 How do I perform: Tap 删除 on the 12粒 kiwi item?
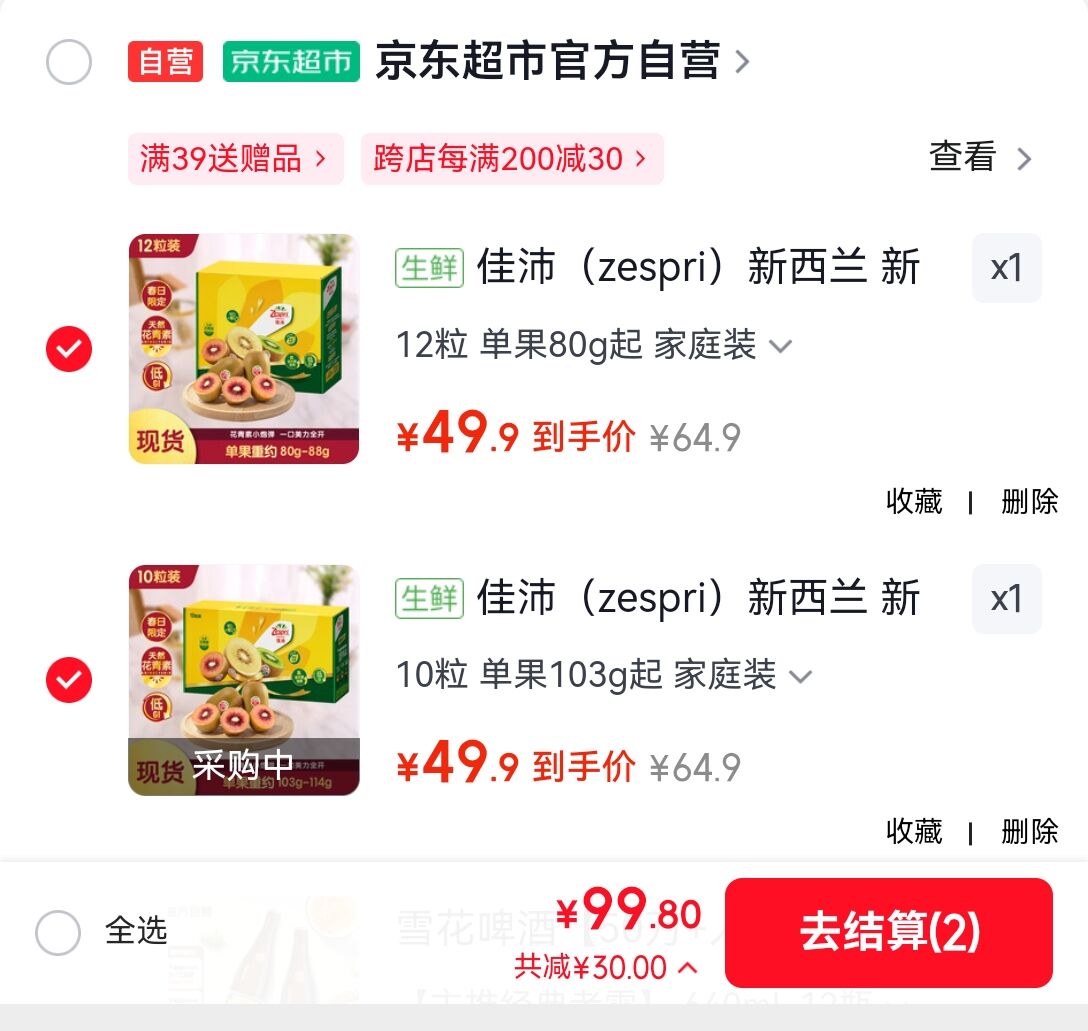tap(1029, 502)
